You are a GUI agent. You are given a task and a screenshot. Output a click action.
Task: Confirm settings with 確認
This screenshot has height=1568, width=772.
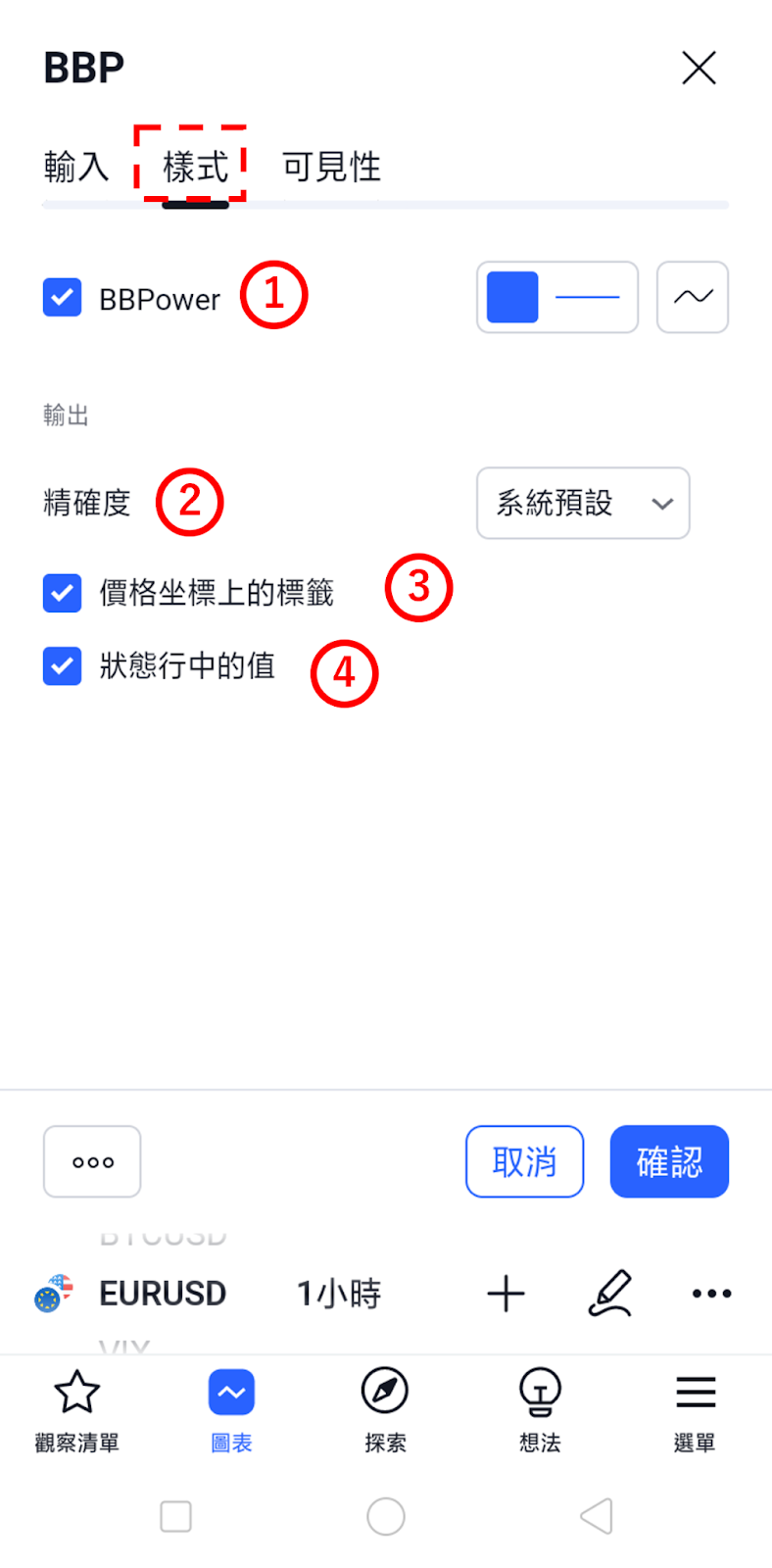pos(669,1161)
